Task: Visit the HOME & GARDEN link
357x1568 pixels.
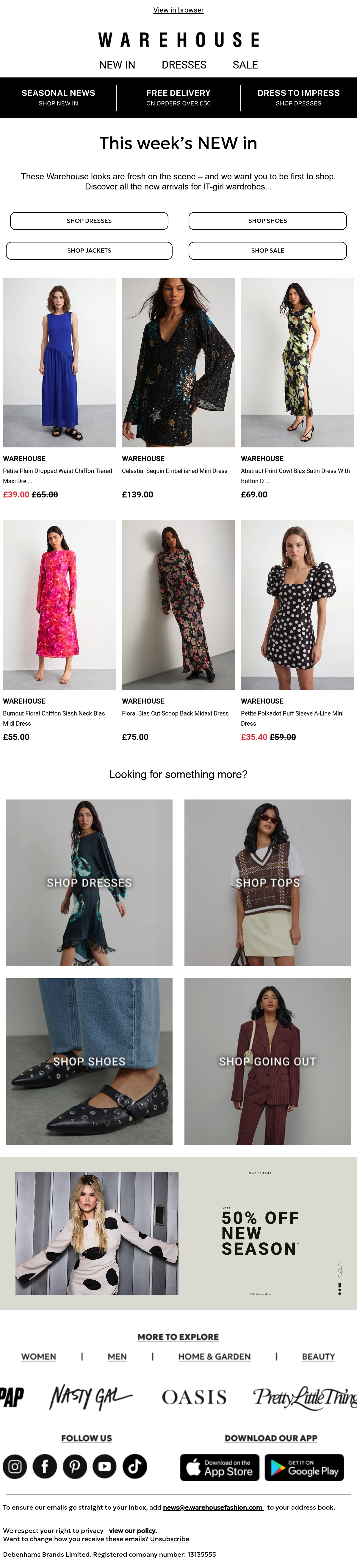Action: [214, 1357]
